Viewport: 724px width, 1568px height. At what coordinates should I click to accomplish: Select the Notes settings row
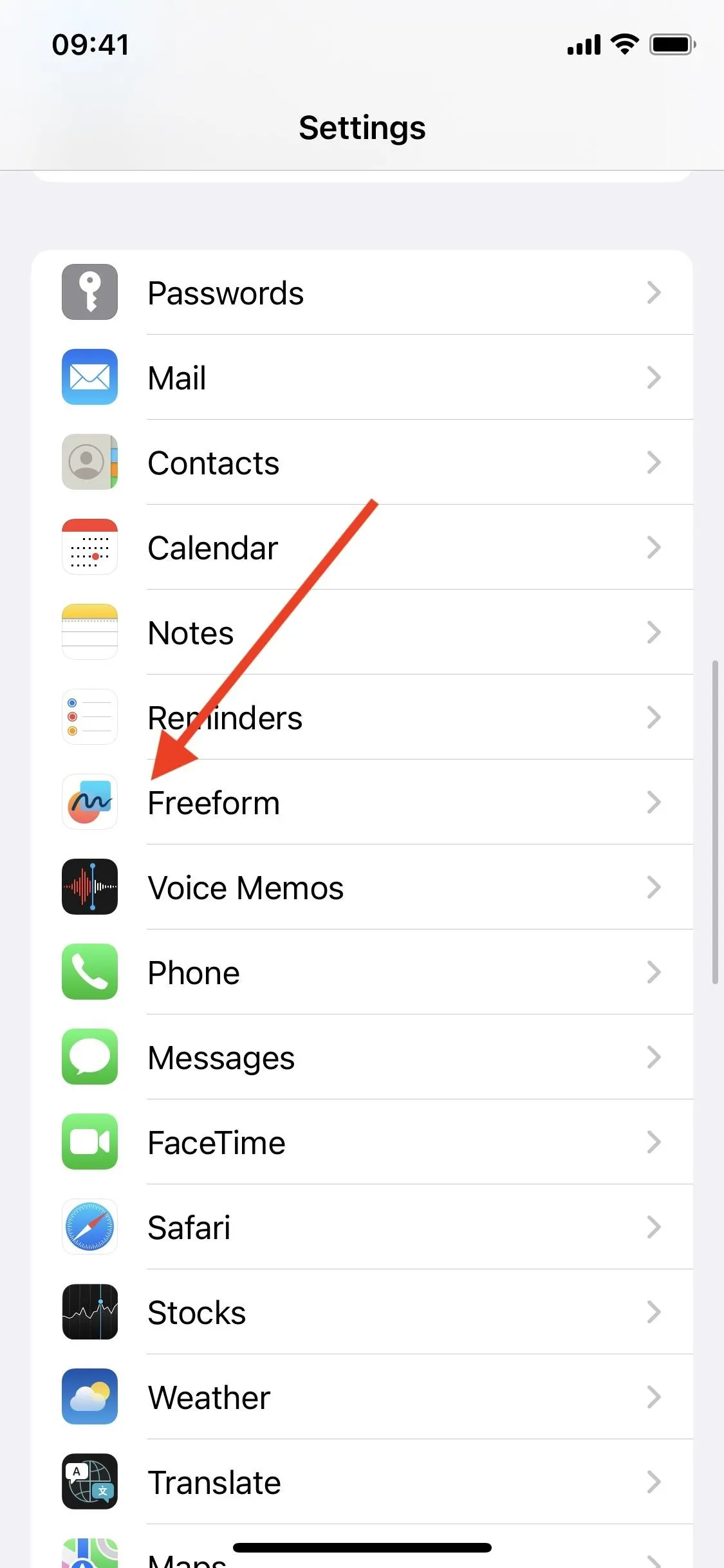point(362,632)
